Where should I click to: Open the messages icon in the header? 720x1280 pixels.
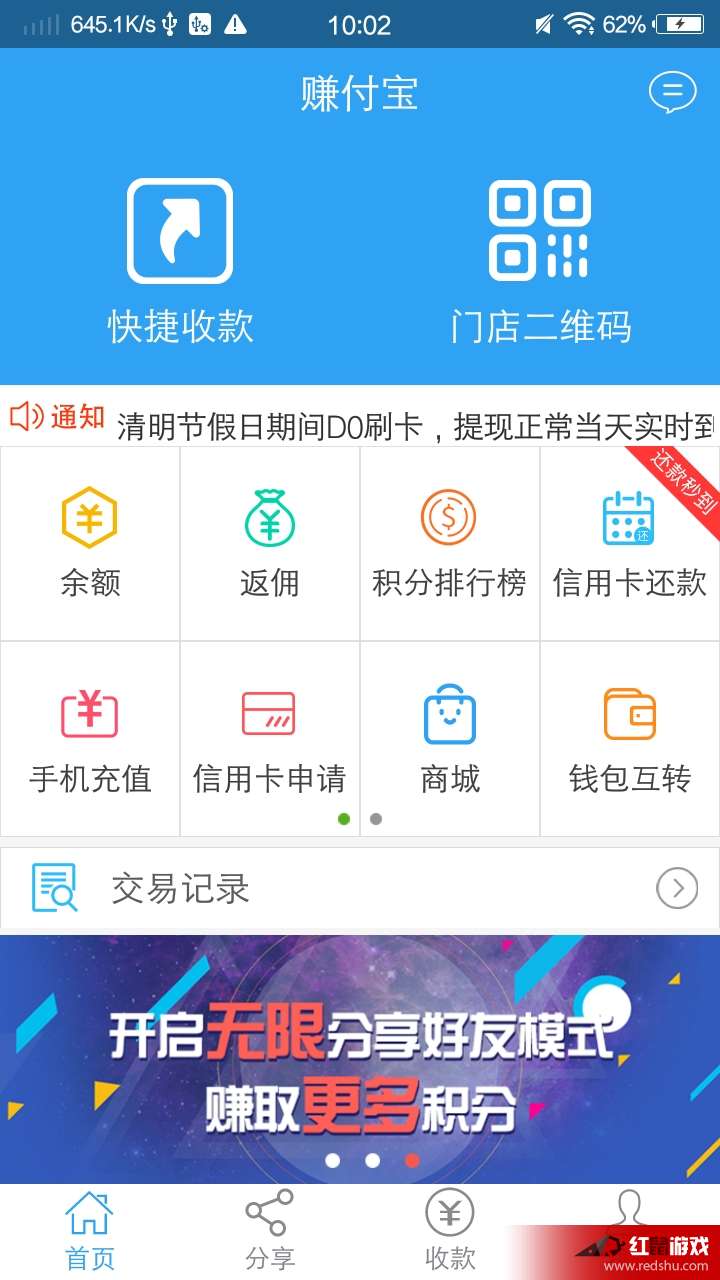pos(672,93)
